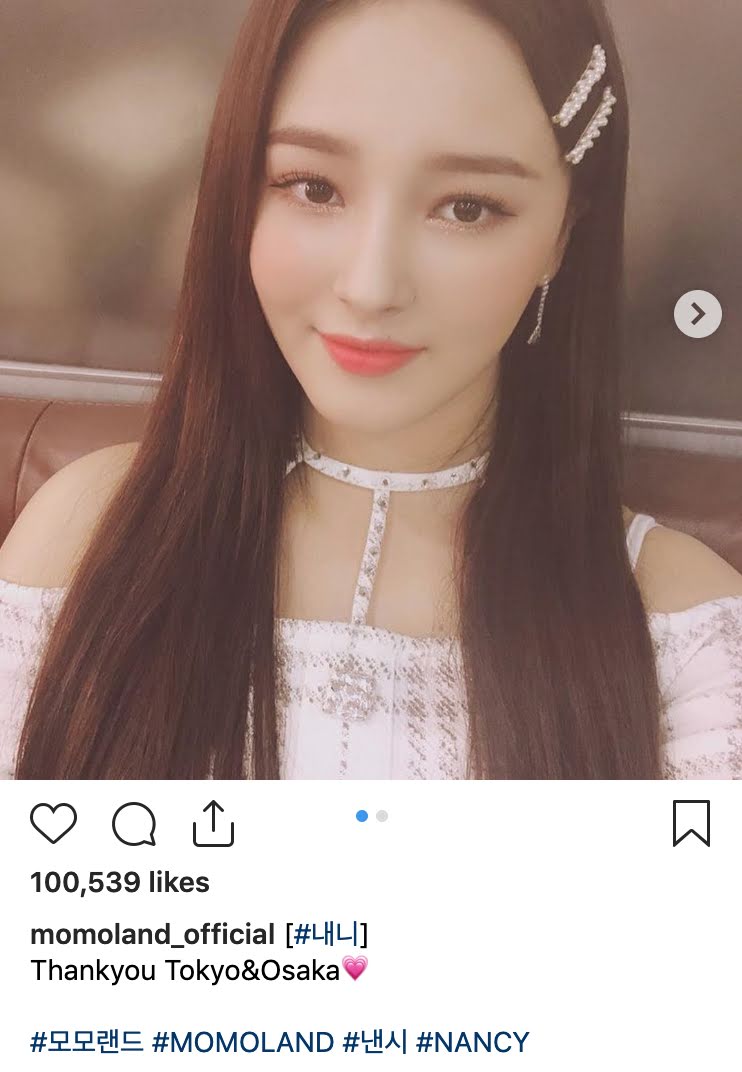The width and height of the screenshot is (742, 1072).
Task: Open the #NANCY hashtag
Action: (472, 1043)
